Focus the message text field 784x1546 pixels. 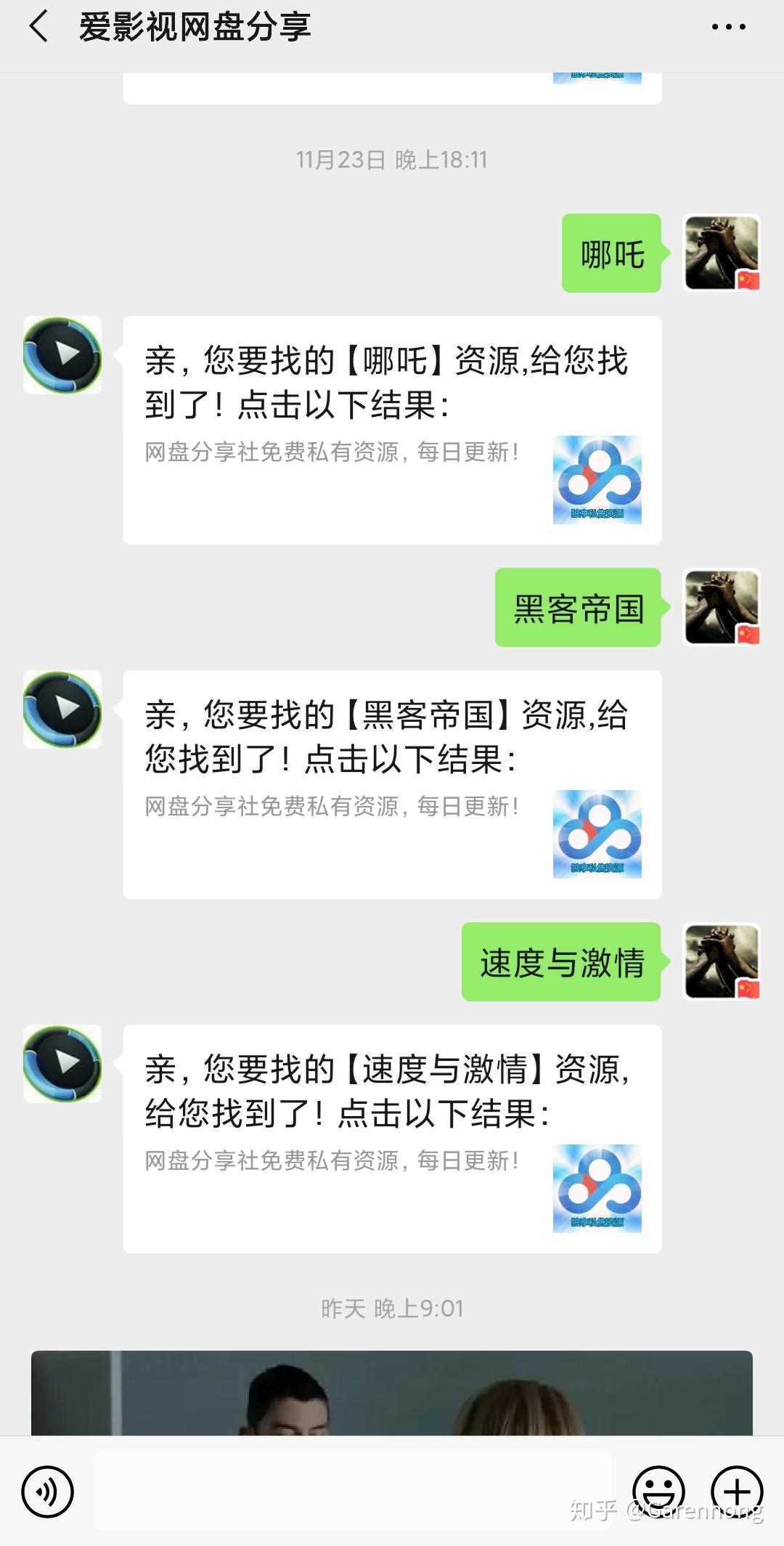point(353,1491)
